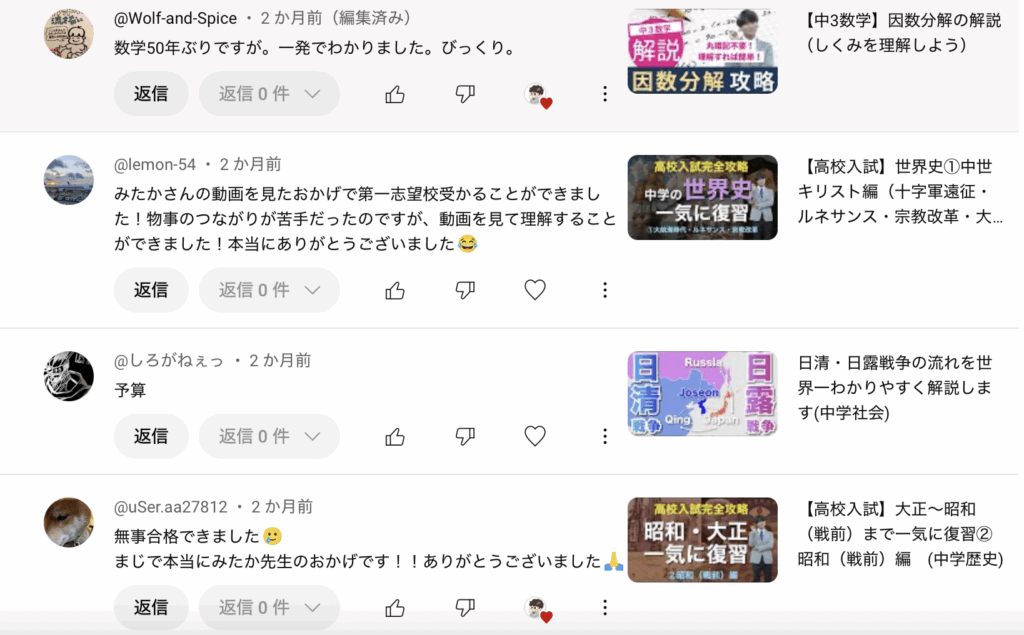Open the overflow menu on uSer.aa27812's comment
The image size is (1024, 635).
(605, 607)
